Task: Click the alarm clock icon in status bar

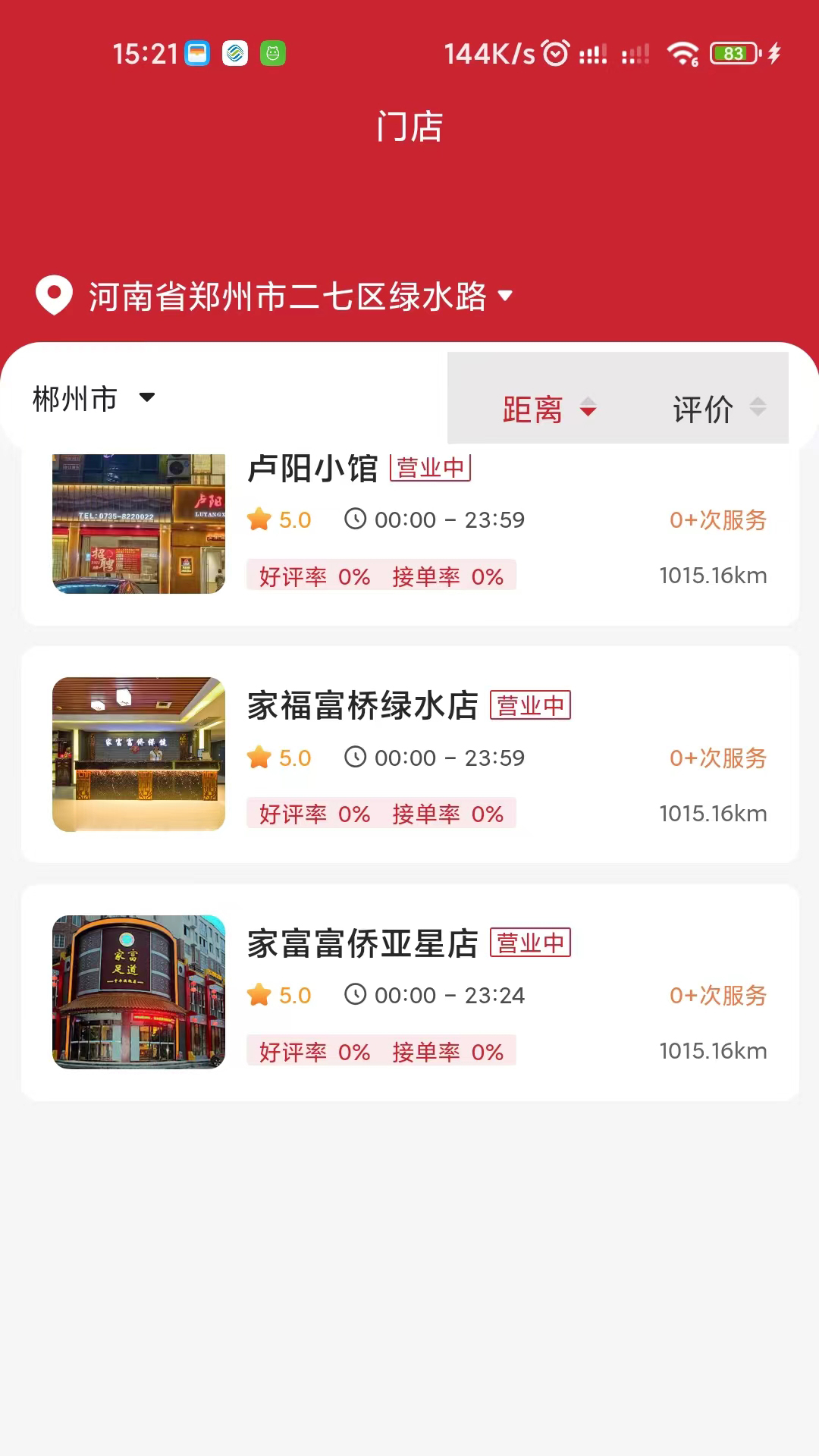Action: [x=554, y=52]
